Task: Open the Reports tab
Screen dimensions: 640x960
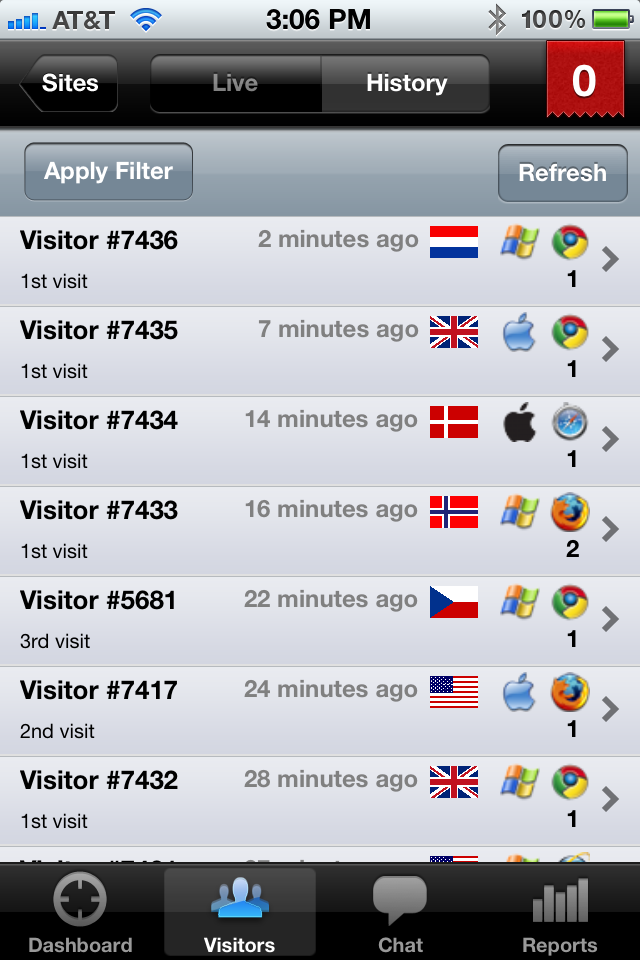Action: point(560,912)
